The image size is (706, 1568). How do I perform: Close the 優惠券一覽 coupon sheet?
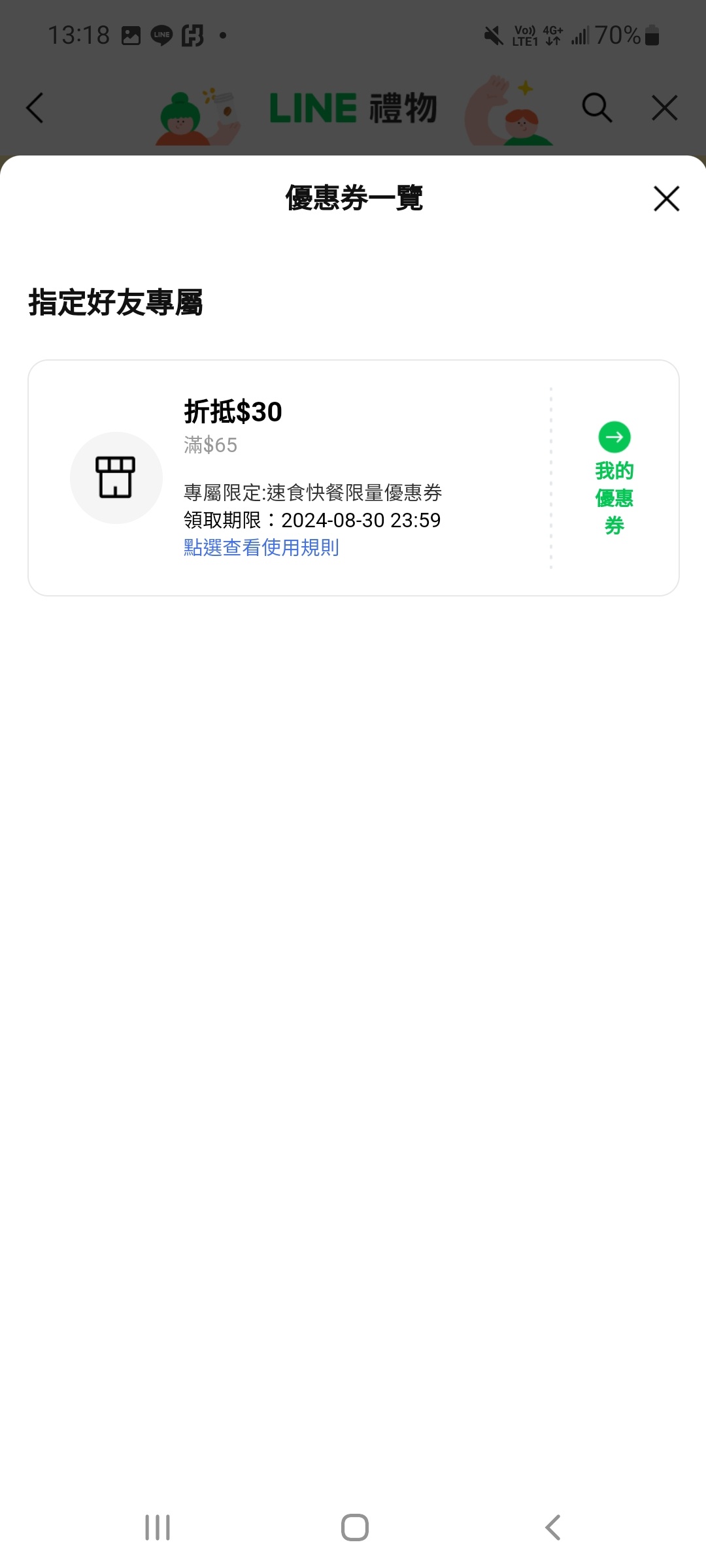point(666,199)
